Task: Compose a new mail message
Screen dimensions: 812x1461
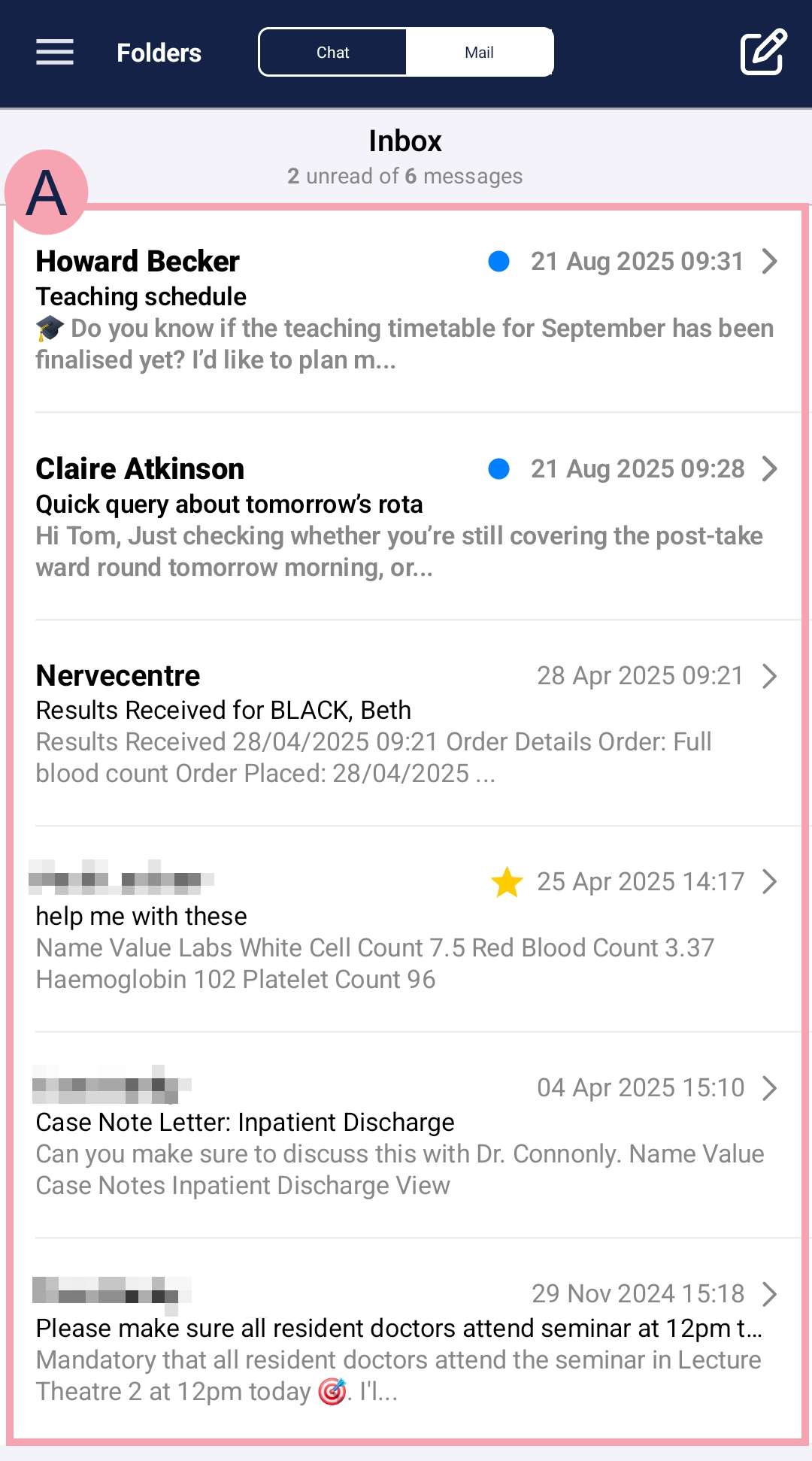Action: click(763, 53)
